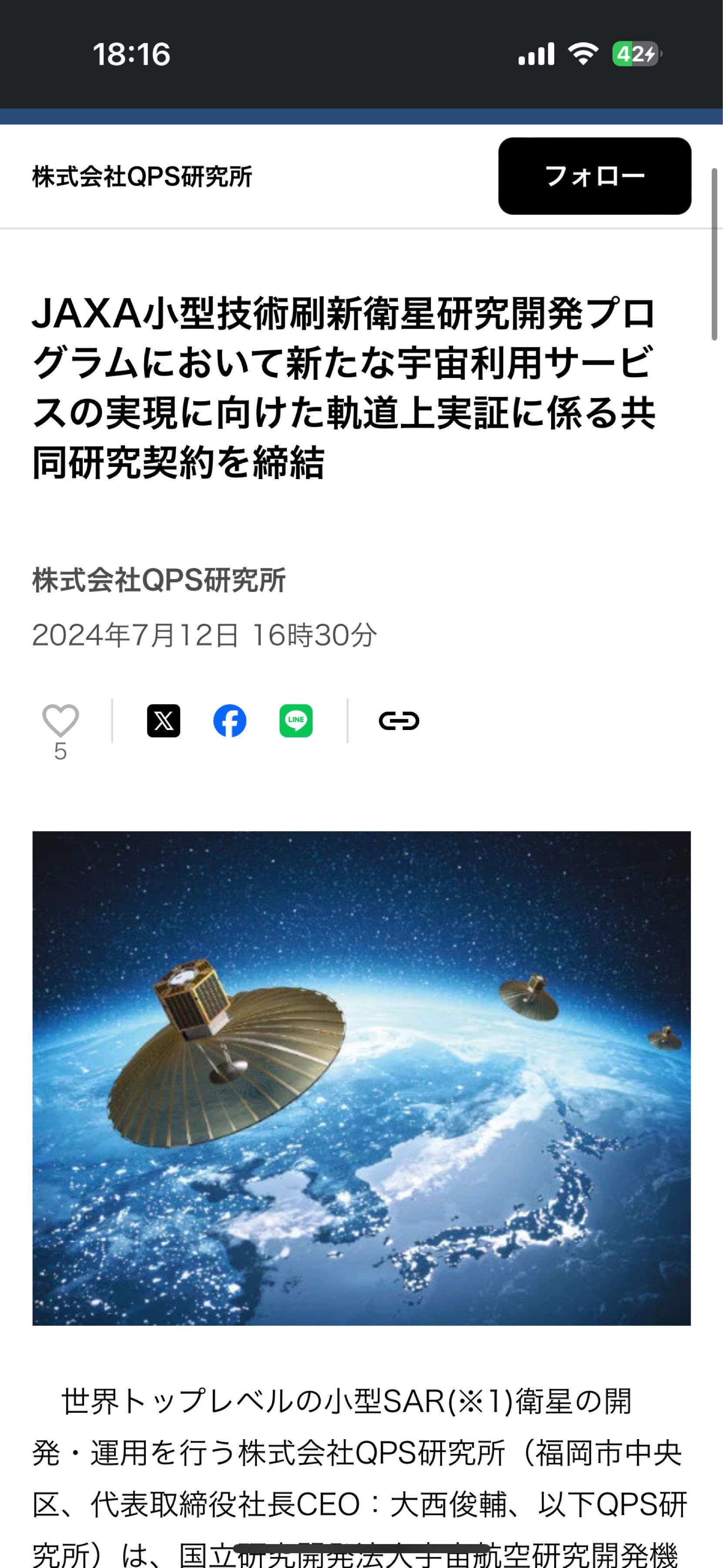The image size is (723, 1568).
Task: Copy the article link
Action: click(399, 721)
